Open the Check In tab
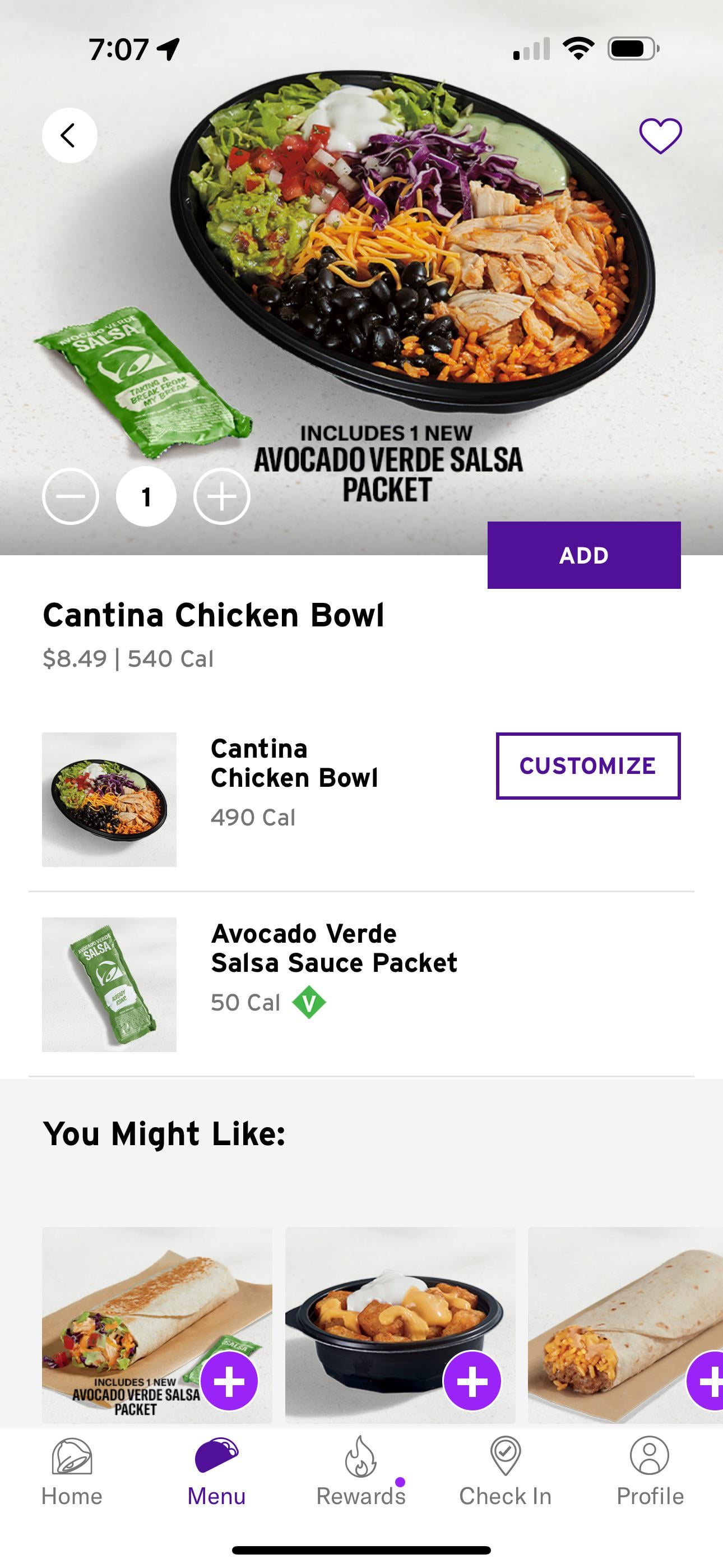Viewport: 723px width, 1568px height. pos(505,1472)
